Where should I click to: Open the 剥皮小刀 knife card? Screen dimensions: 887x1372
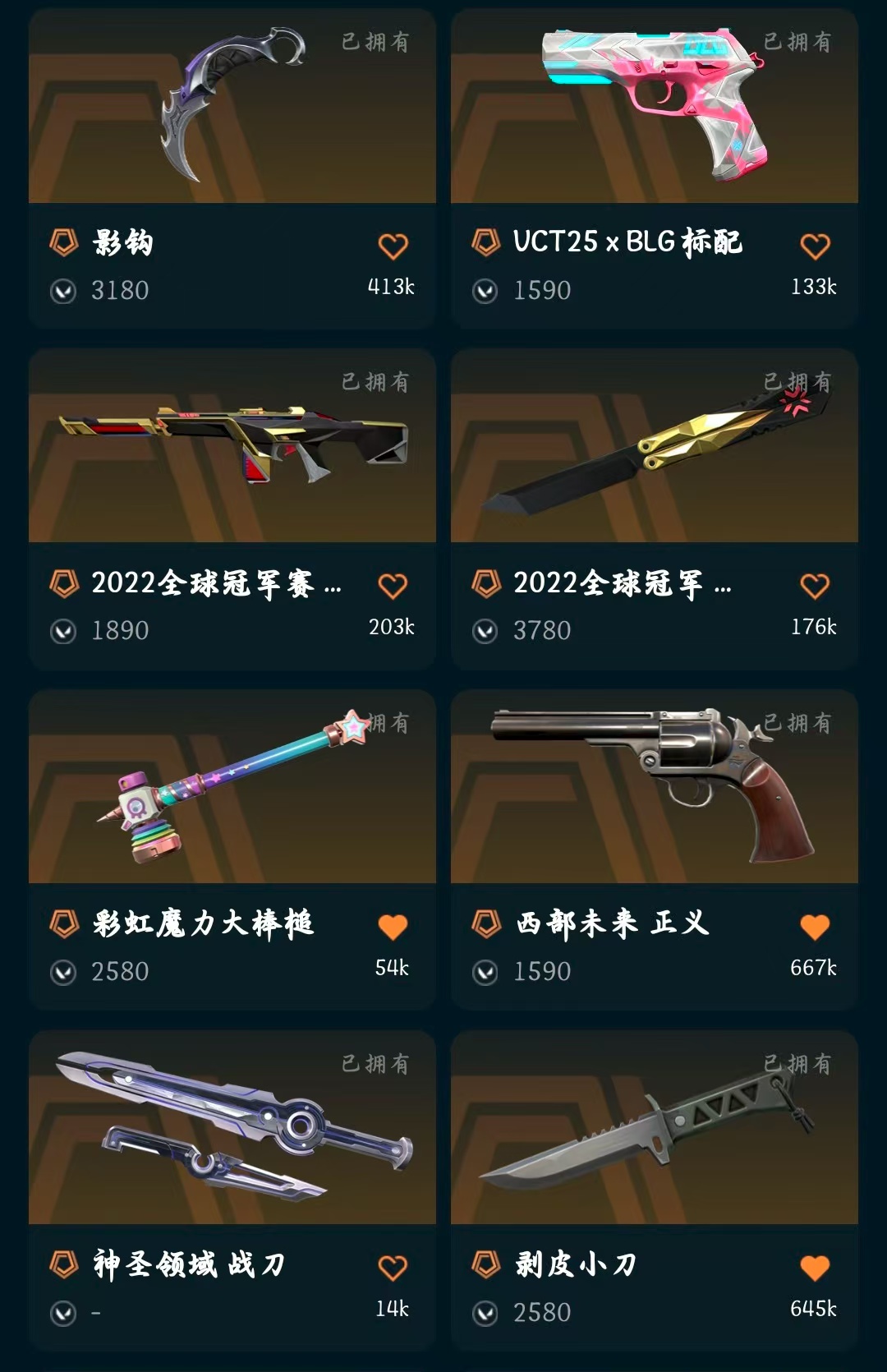click(x=654, y=1130)
